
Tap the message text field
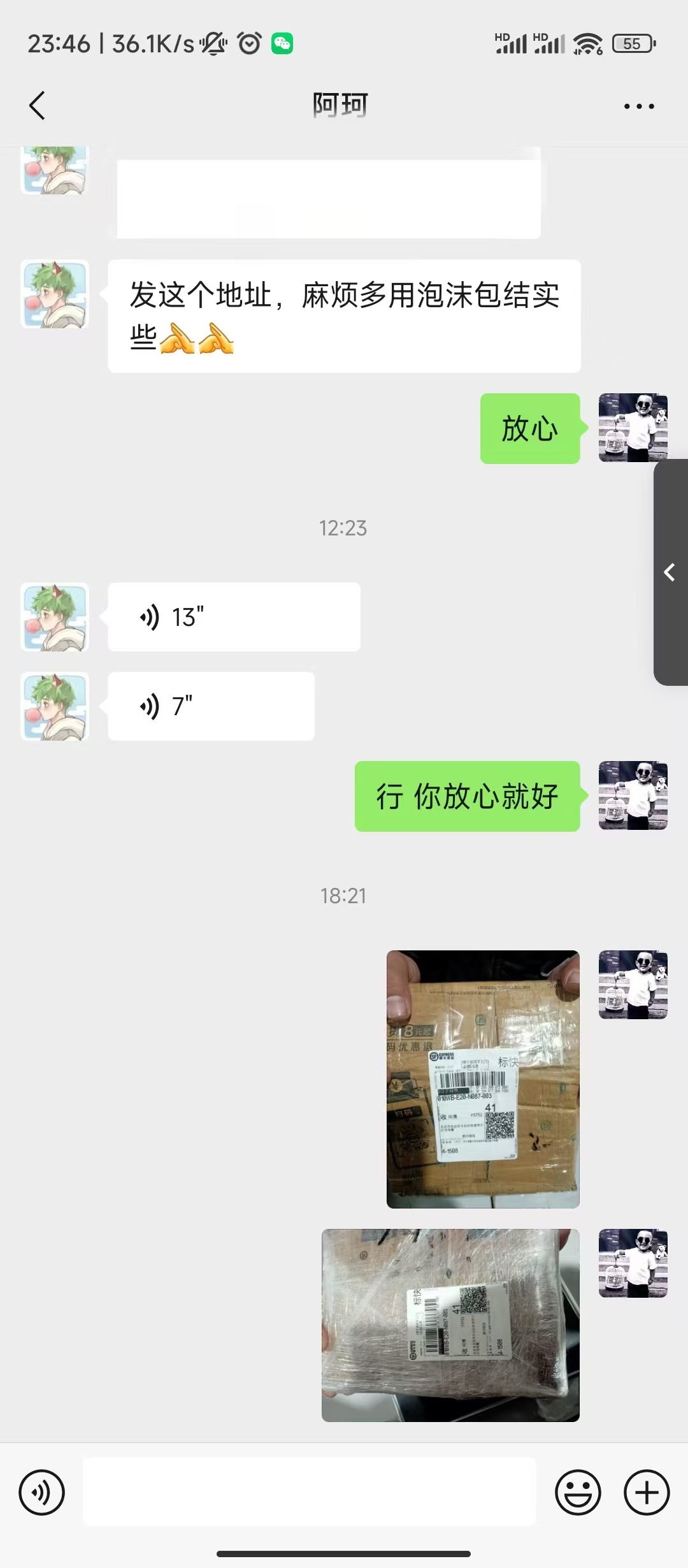pos(309,1492)
